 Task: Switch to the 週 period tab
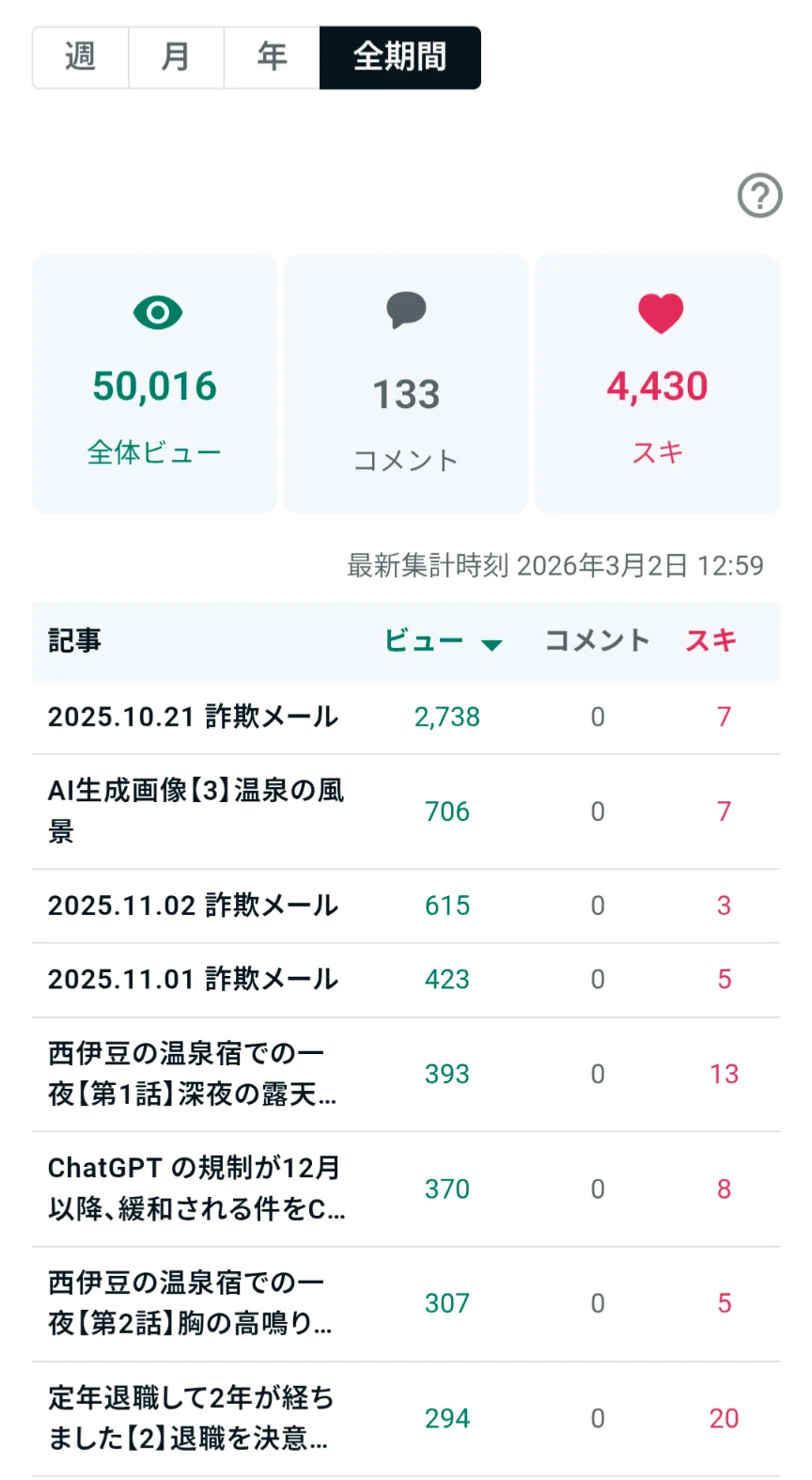[x=81, y=57]
